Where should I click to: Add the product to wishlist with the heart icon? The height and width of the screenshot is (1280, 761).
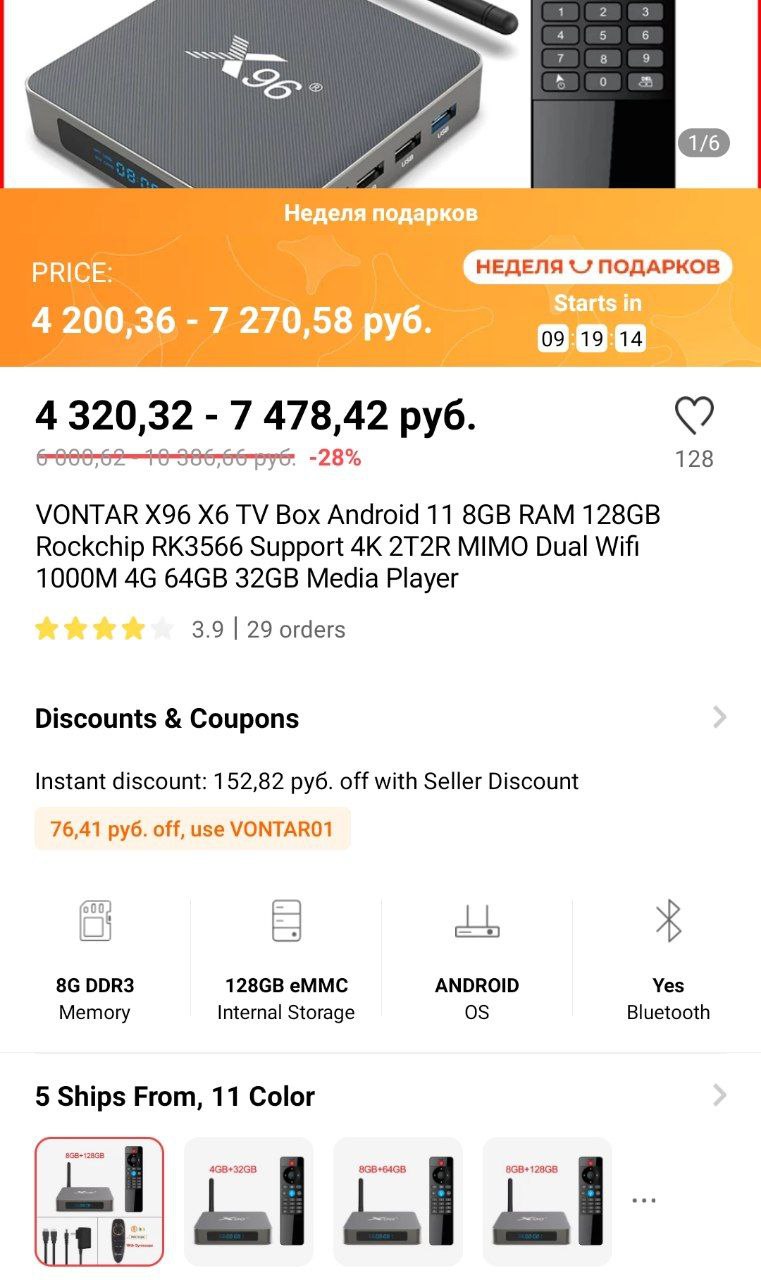pyautogui.click(x=694, y=416)
